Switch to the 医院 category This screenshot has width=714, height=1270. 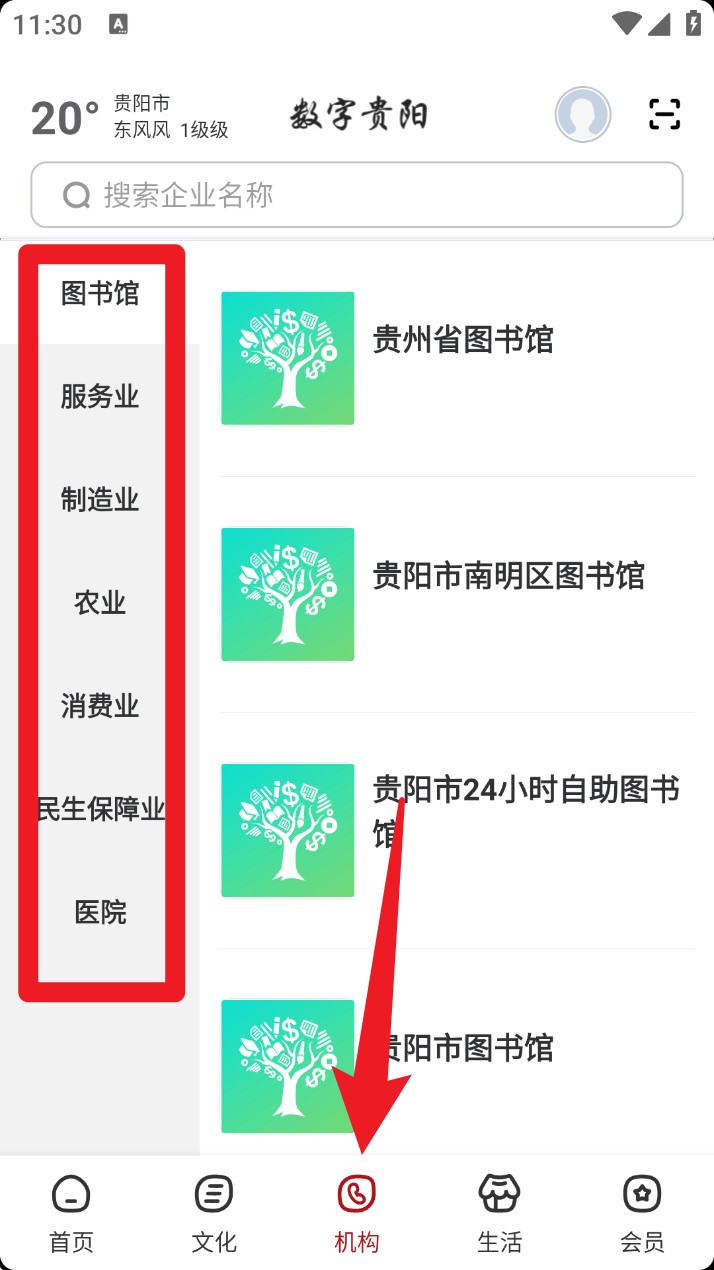click(100, 912)
